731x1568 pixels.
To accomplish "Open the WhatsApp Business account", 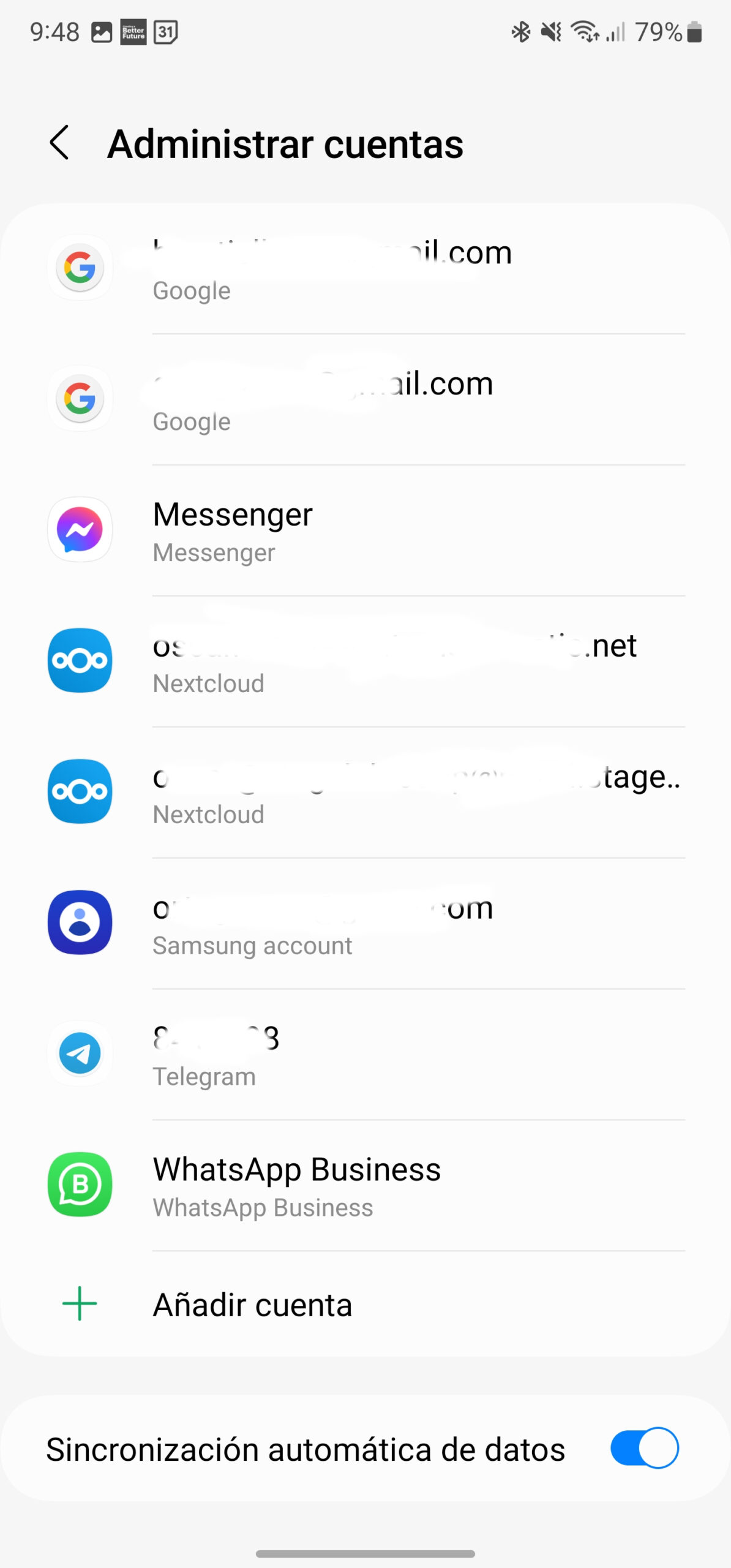I will (x=365, y=1186).
